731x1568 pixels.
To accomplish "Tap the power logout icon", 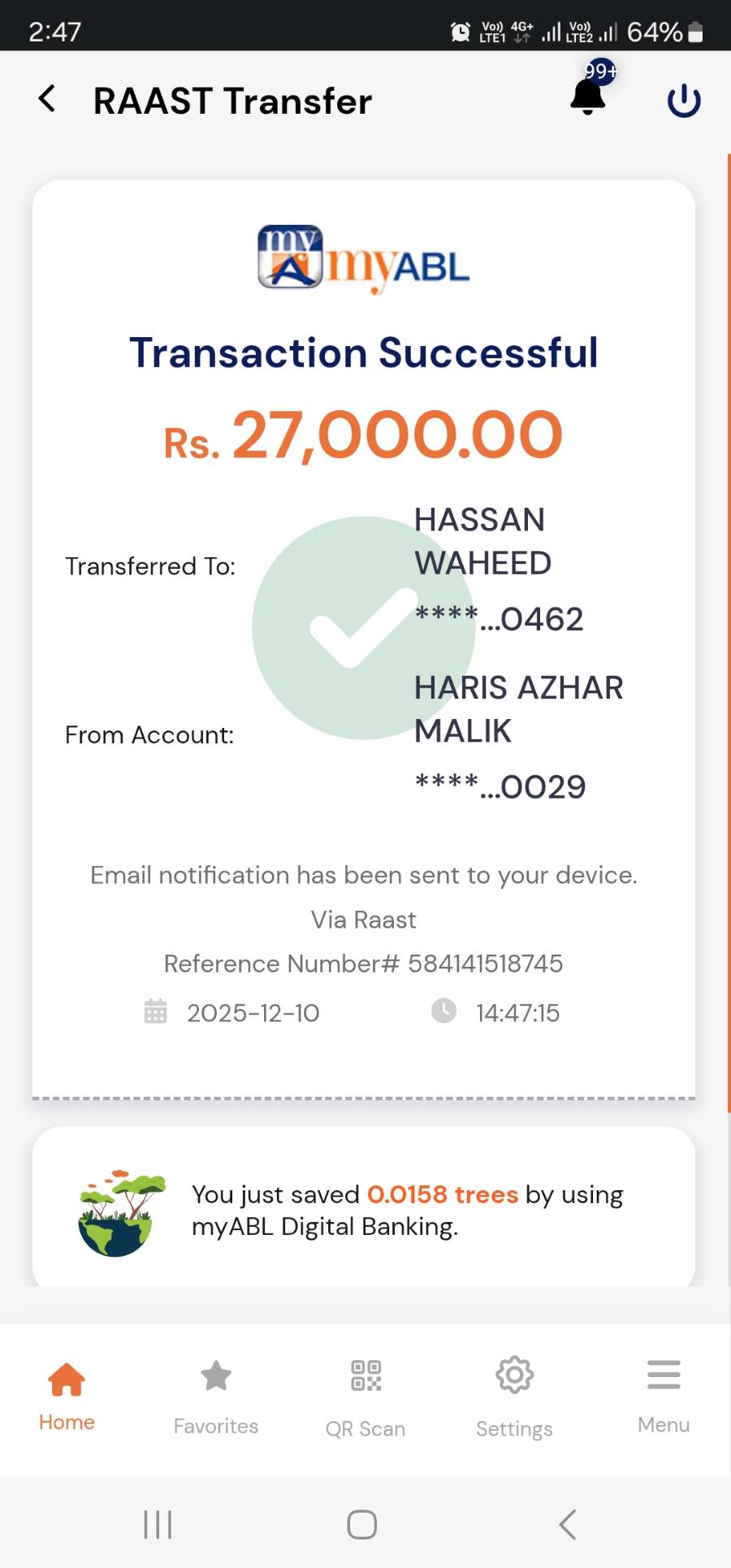I will [683, 101].
